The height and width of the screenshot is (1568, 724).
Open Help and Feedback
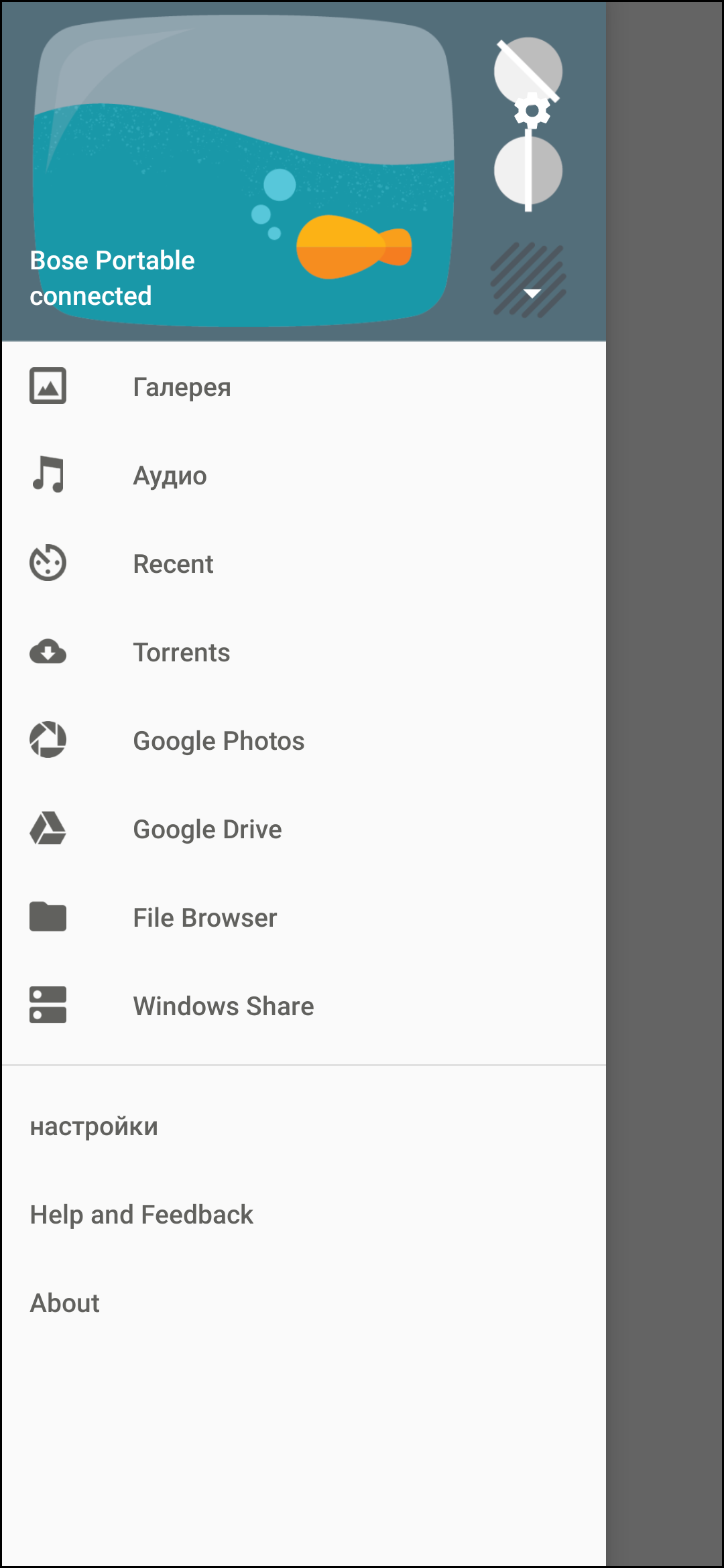(x=141, y=1215)
